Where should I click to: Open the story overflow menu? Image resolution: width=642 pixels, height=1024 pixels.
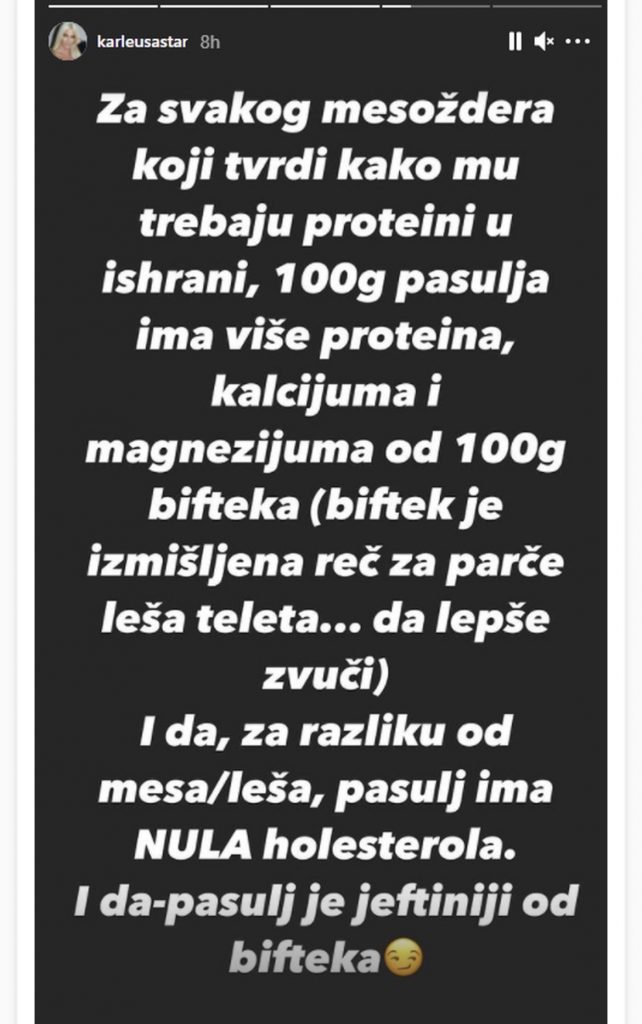[x=578, y=42]
